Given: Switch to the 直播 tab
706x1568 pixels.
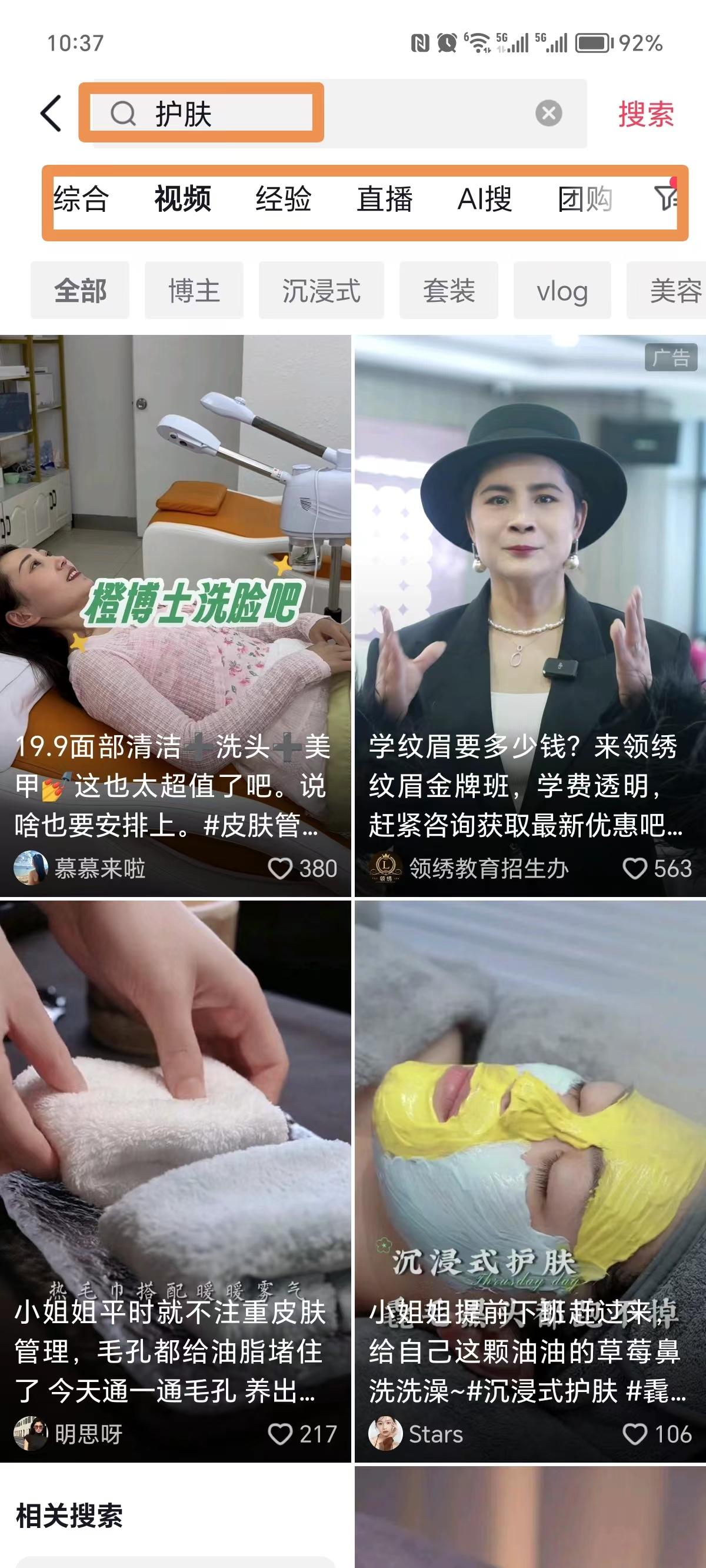Looking at the screenshot, I should (386, 198).
